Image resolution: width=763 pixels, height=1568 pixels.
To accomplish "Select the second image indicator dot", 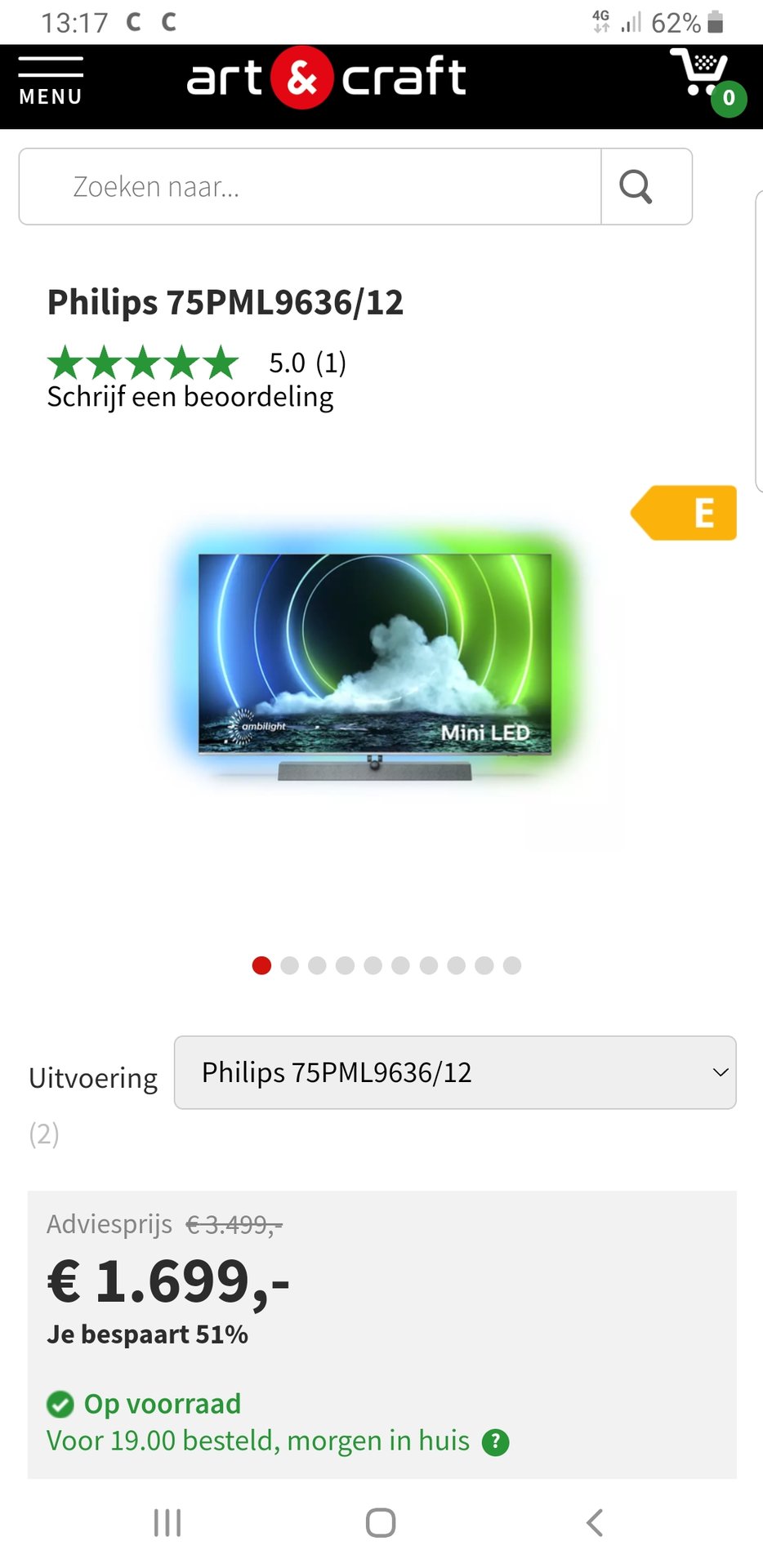I will pos(289,966).
